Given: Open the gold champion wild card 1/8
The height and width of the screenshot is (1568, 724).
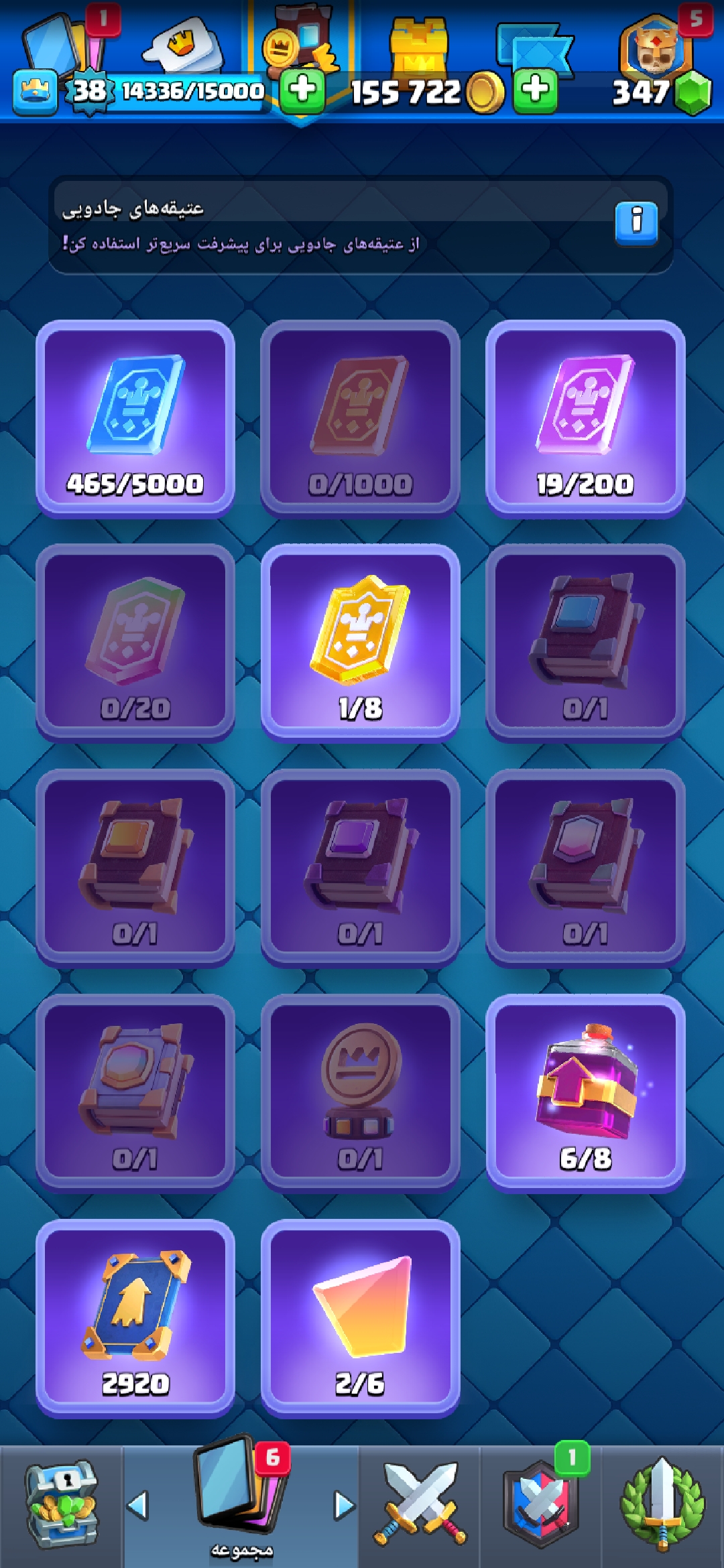Looking at the screenshot, I should click(361, 643).
